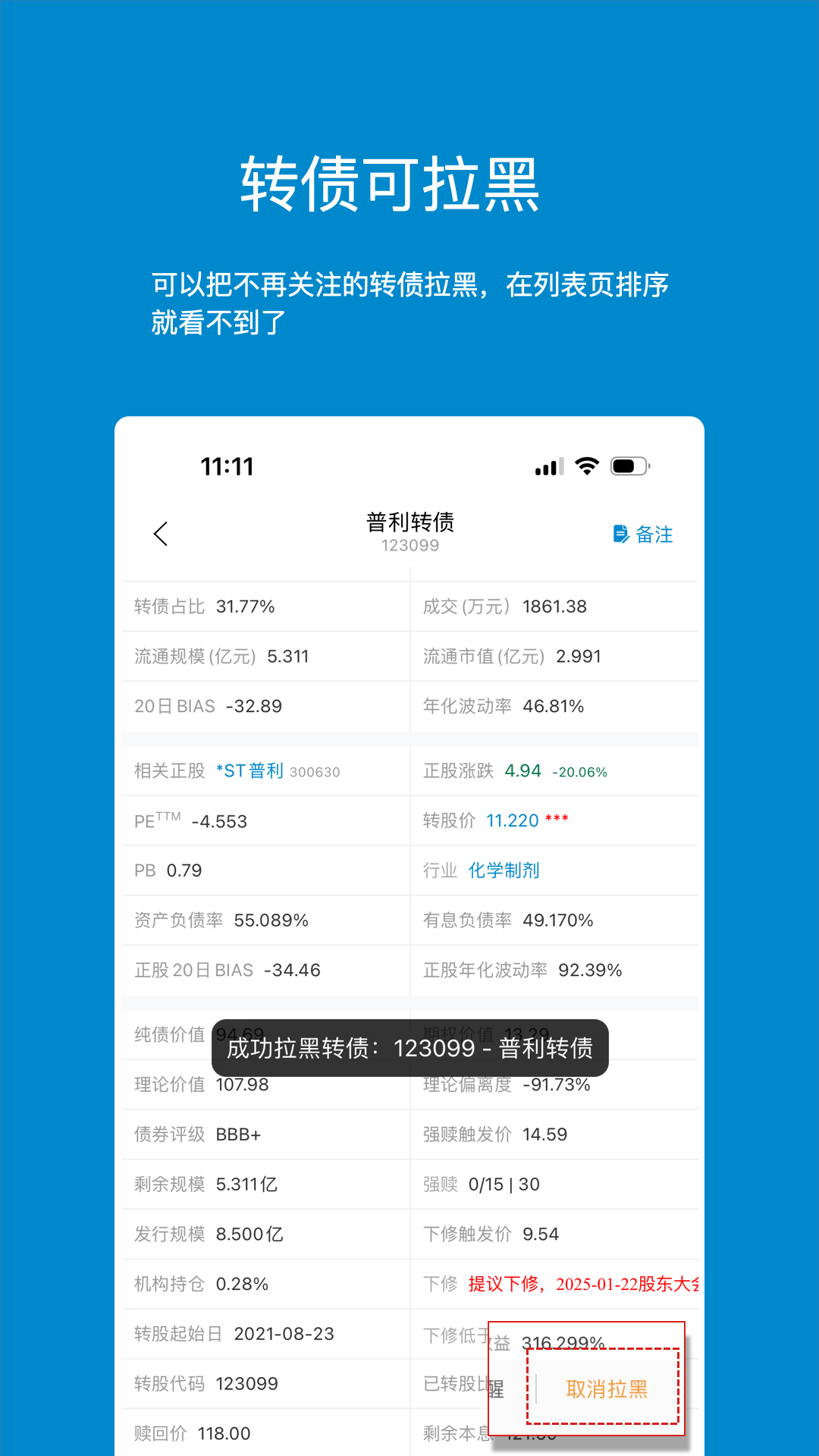
Task: Tap the 普利转债 title header
Action: click(x=409, y=522)
